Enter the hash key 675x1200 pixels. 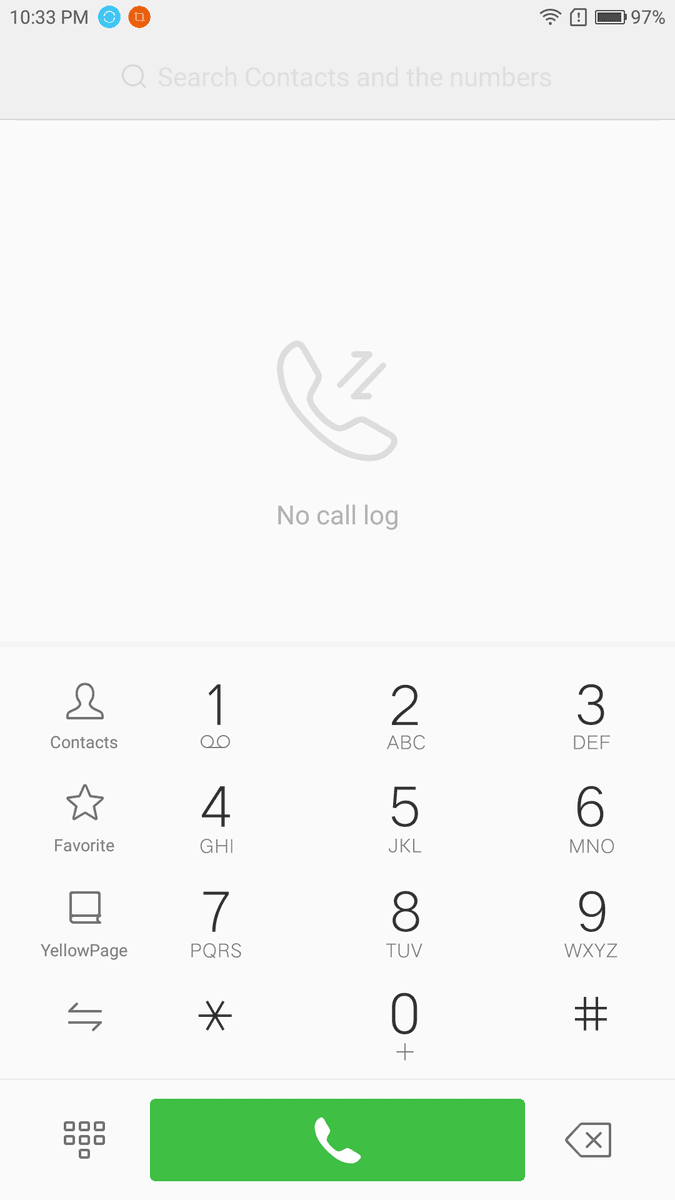tap(591, 1016)
